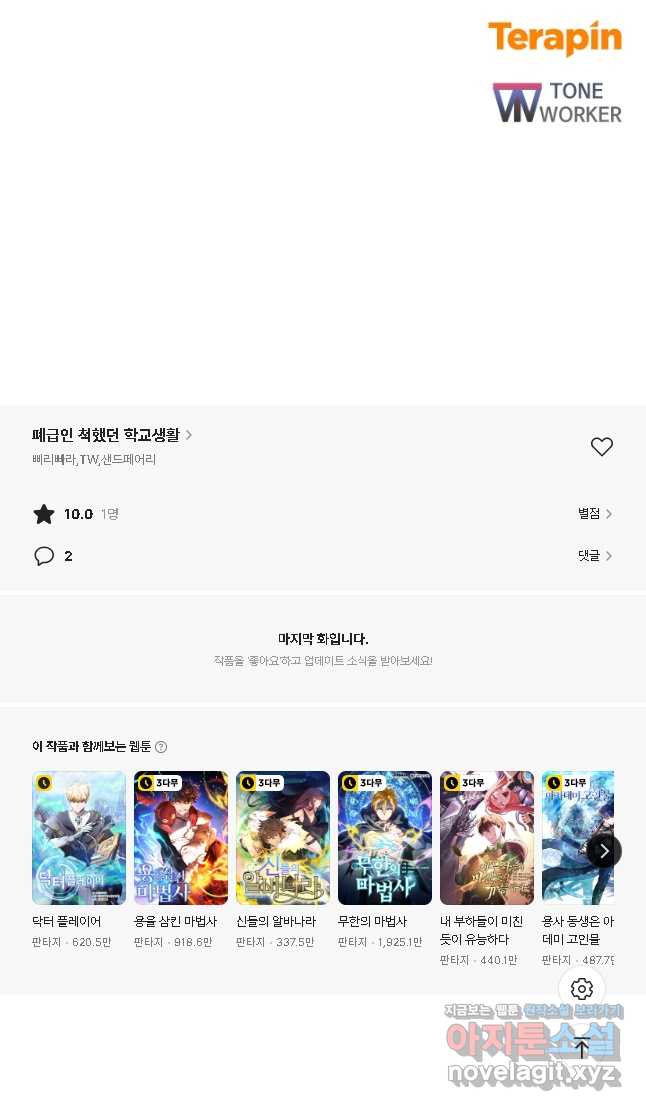This screenshot has height=1111, width=646.
Task: Show info tooltip for 함께보는 웹툰
Action: pos(161,747)
